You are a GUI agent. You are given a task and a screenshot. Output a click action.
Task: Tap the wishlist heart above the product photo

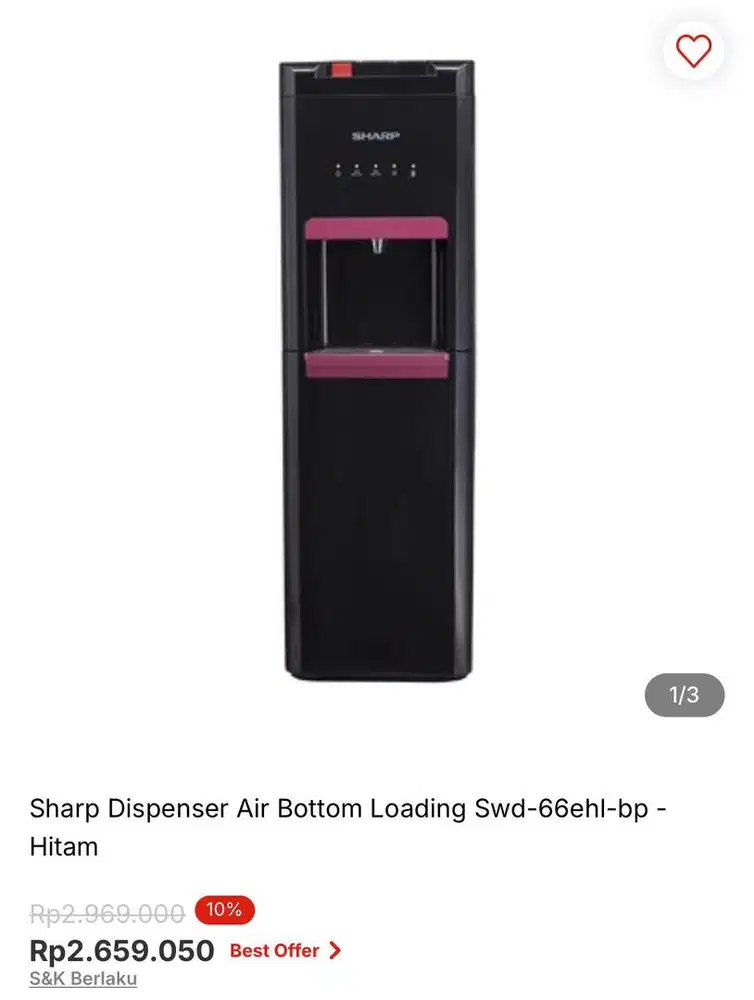click(693, 50)
